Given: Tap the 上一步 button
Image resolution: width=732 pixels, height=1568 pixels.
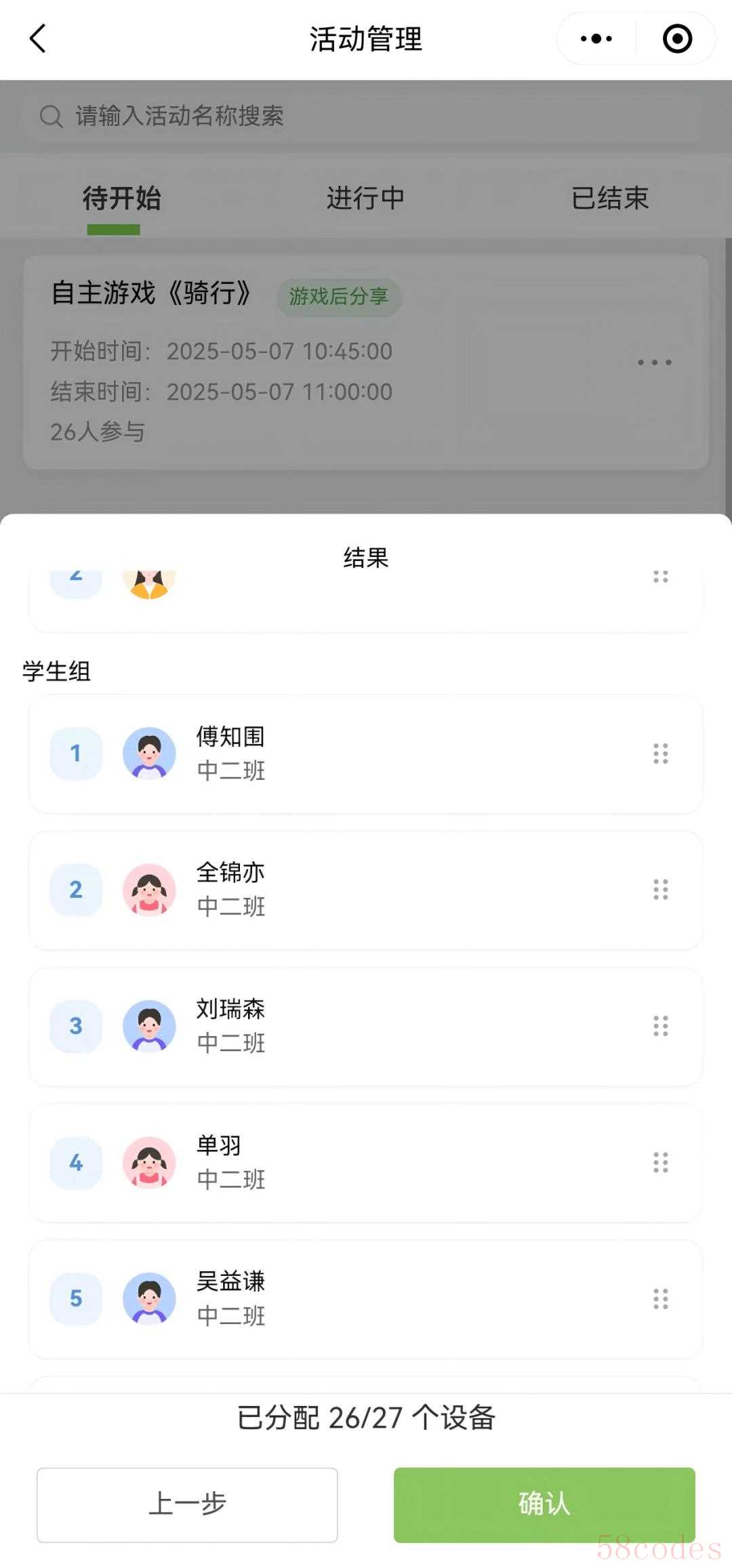Looking at the screenshot, I should (187, 1504).
